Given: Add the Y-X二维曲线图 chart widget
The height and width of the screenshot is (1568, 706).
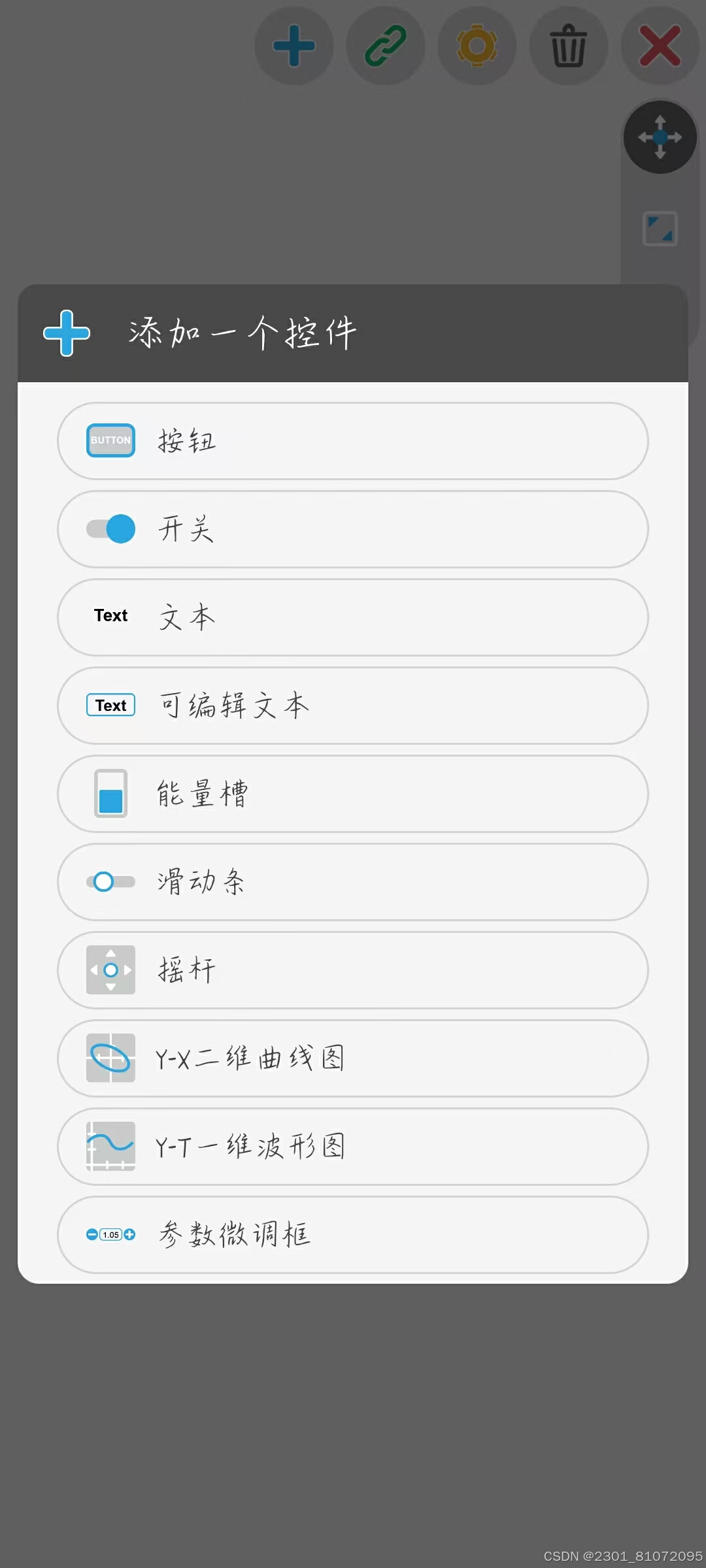Looking at the screenshot, I should pos(353,1058).
